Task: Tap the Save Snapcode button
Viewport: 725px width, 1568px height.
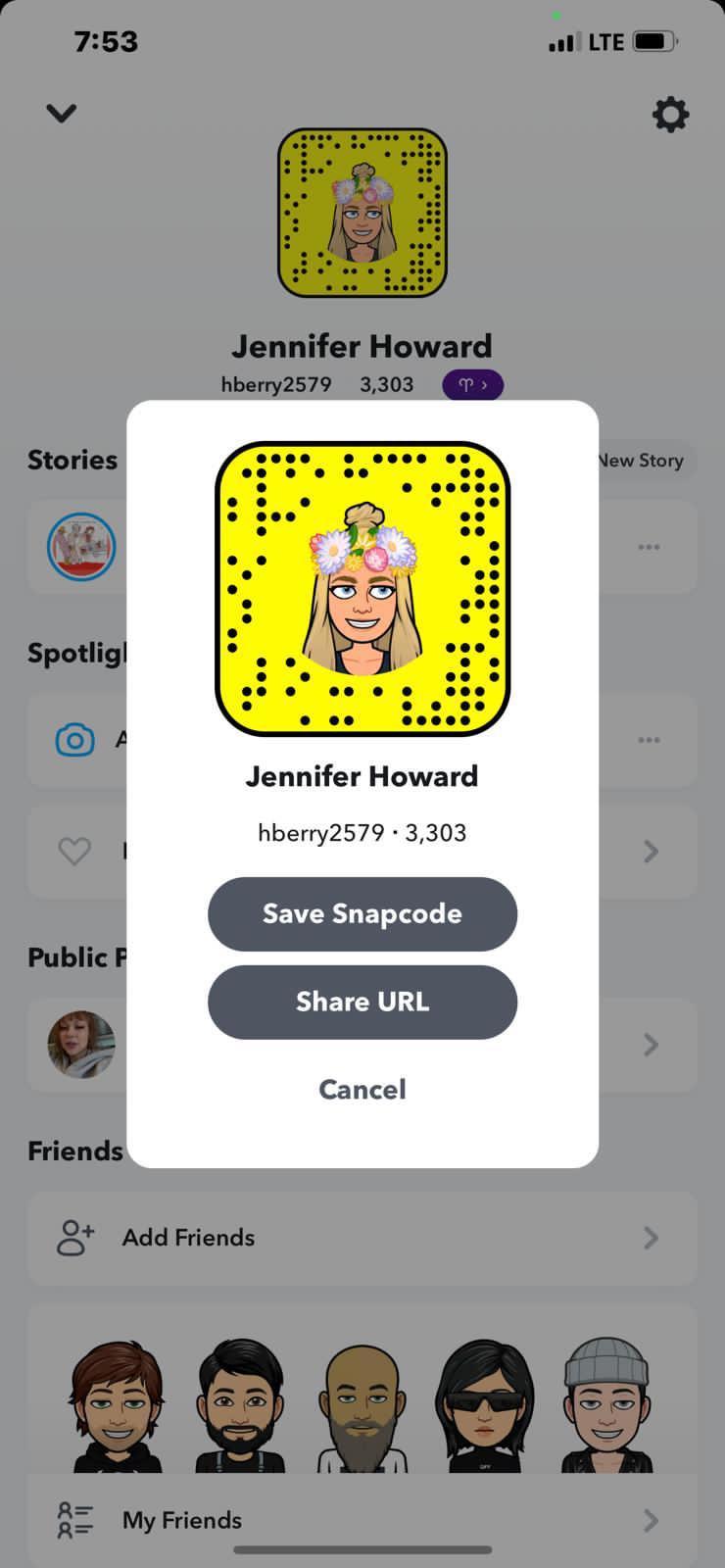Action: pos(362,913)
